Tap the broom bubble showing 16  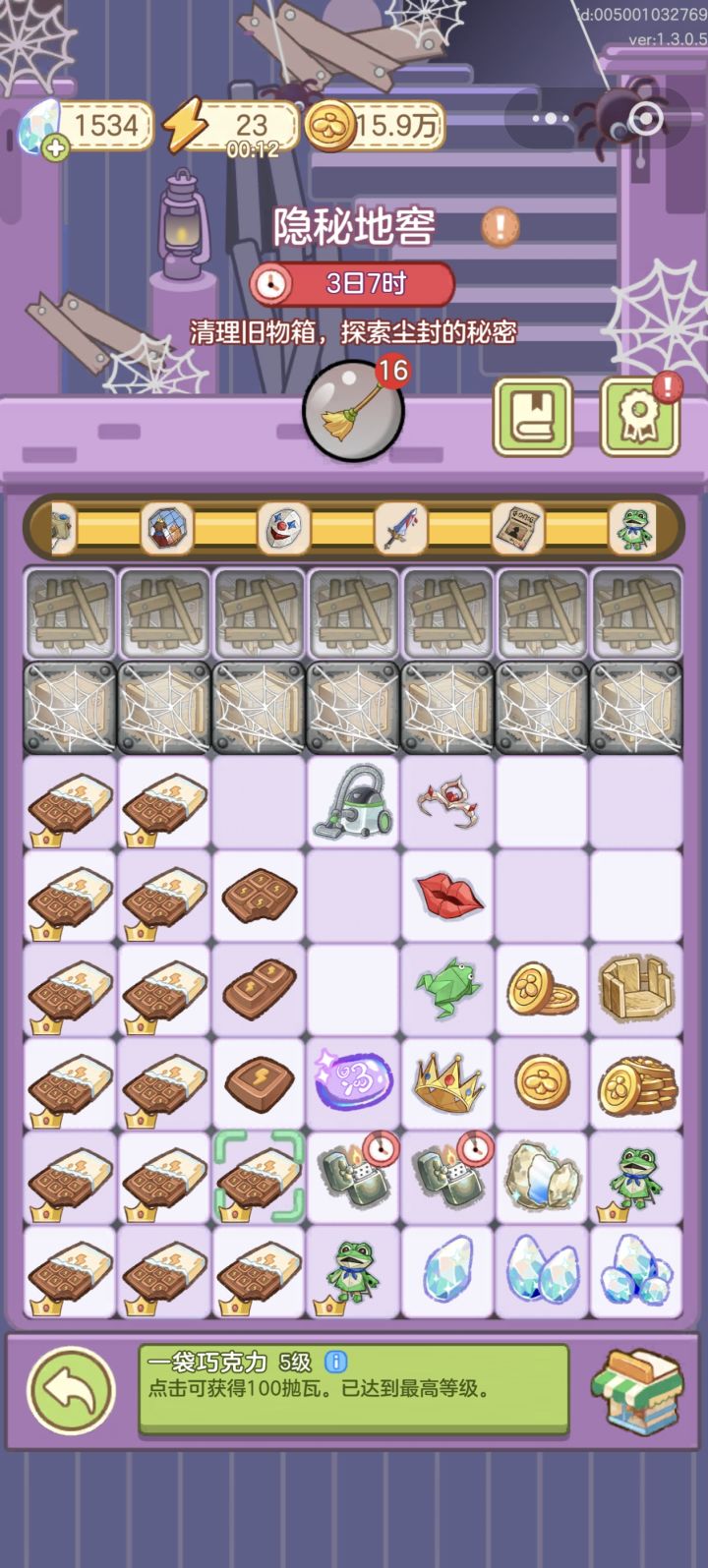[352, 411]
